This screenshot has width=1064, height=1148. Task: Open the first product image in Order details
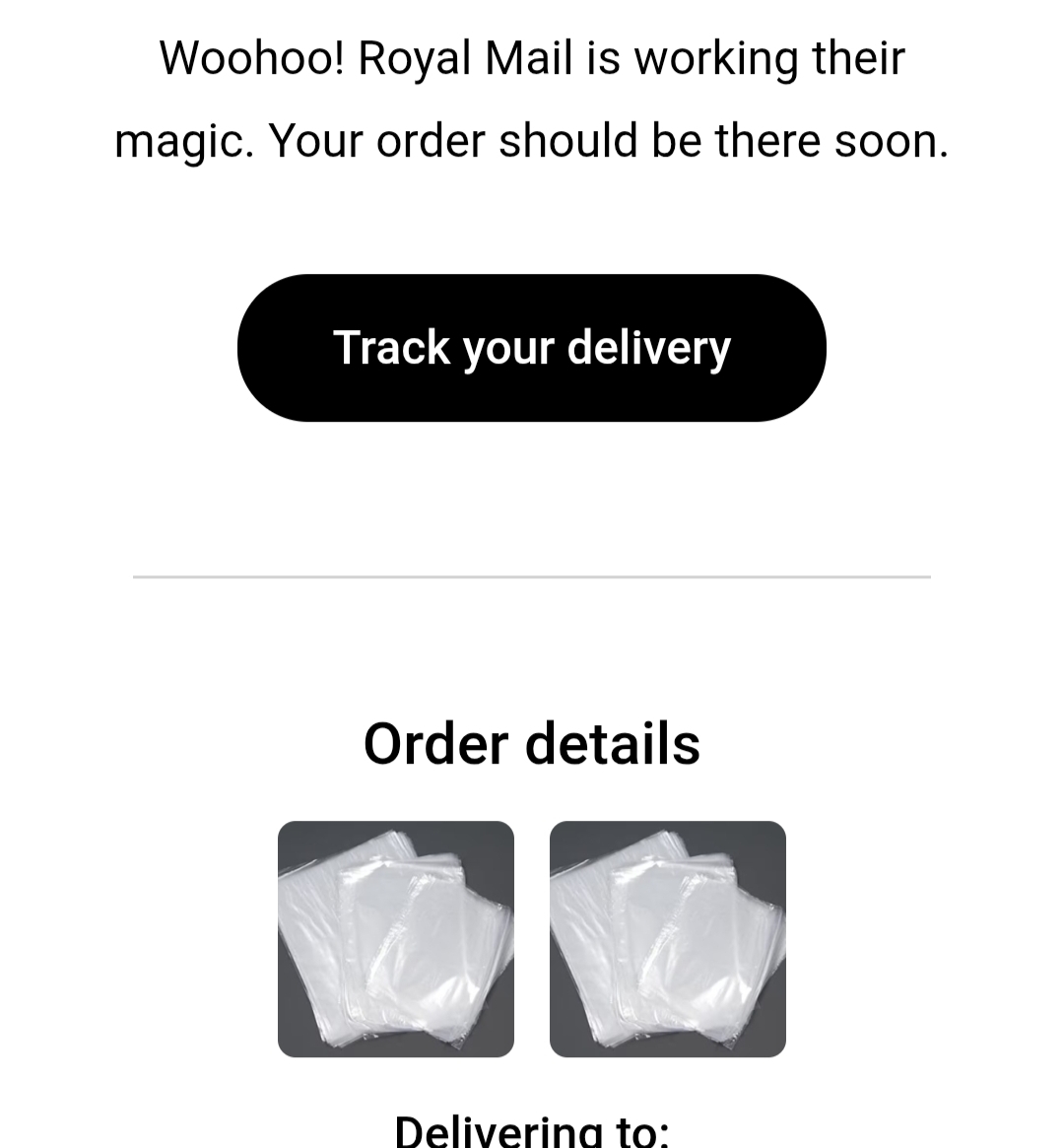pos(396,939)
